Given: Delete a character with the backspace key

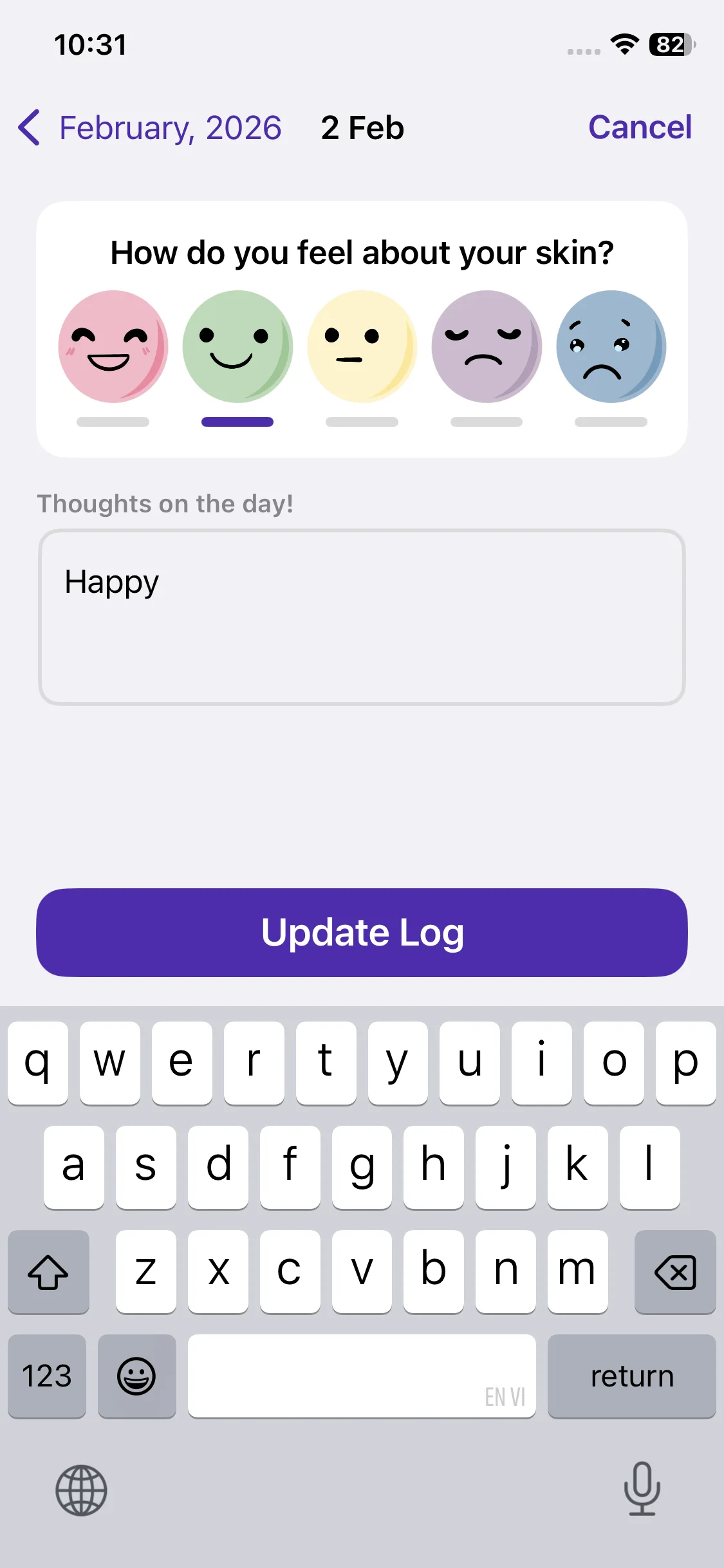Looking at the screenshot, I should tap(674, 1272).
